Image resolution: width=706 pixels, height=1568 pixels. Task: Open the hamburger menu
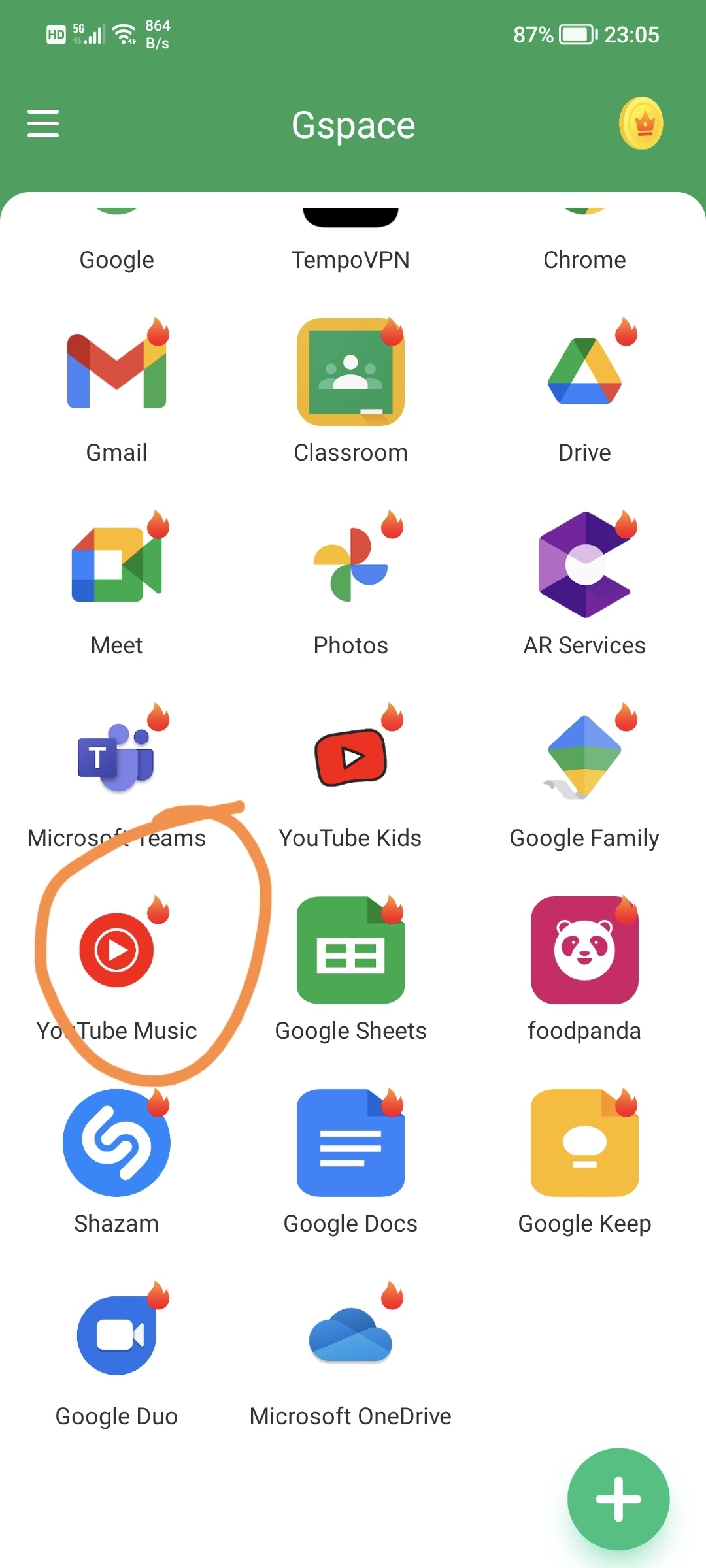(43, 123)
